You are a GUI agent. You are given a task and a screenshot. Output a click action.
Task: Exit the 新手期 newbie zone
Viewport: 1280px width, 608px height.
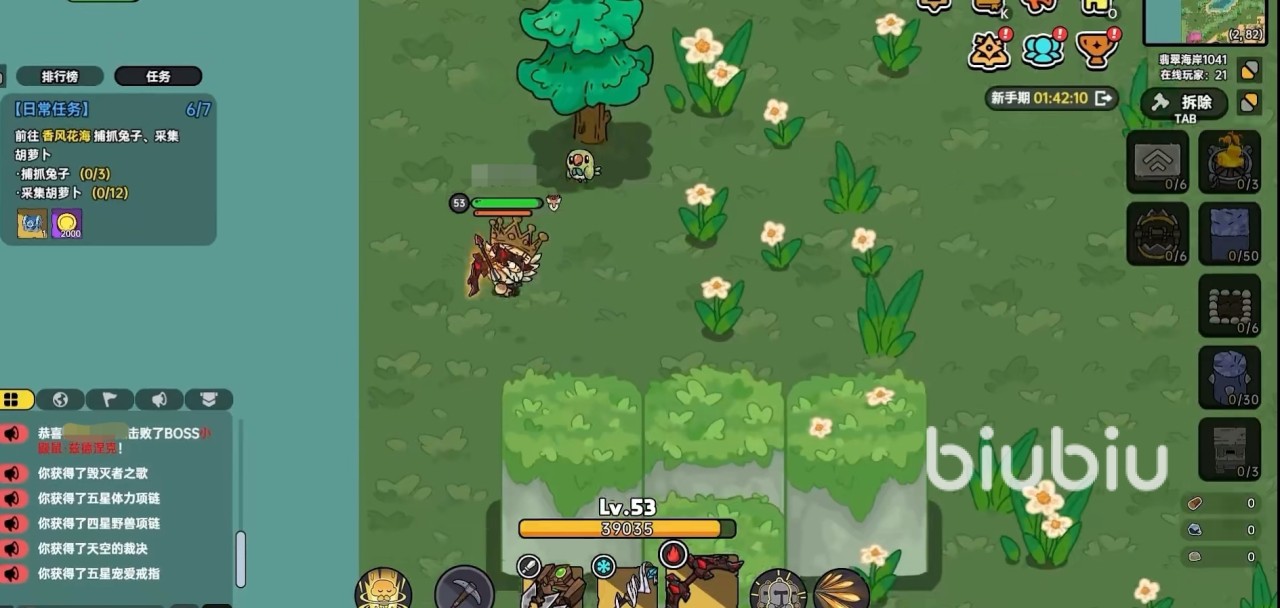click(1105, 98)
